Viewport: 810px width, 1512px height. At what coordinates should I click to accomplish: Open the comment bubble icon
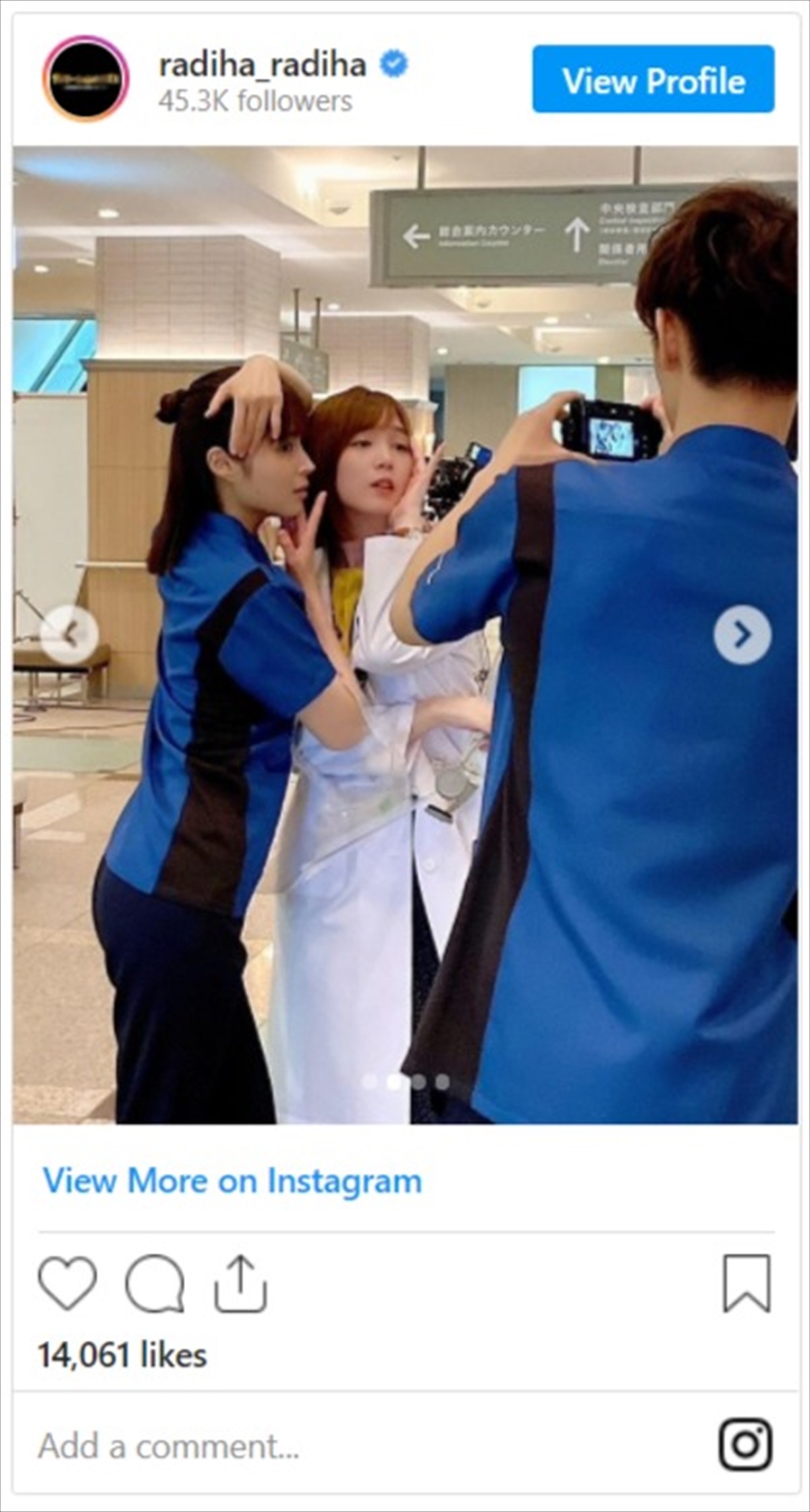pyautogui.click(x=155, y=1283)
